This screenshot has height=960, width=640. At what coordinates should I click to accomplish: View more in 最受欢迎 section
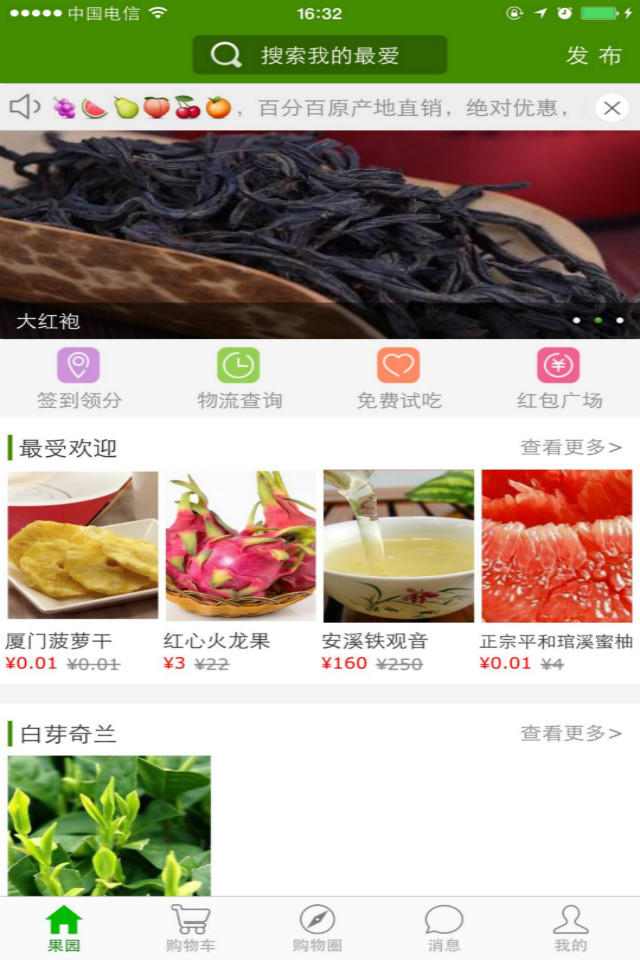571,447
